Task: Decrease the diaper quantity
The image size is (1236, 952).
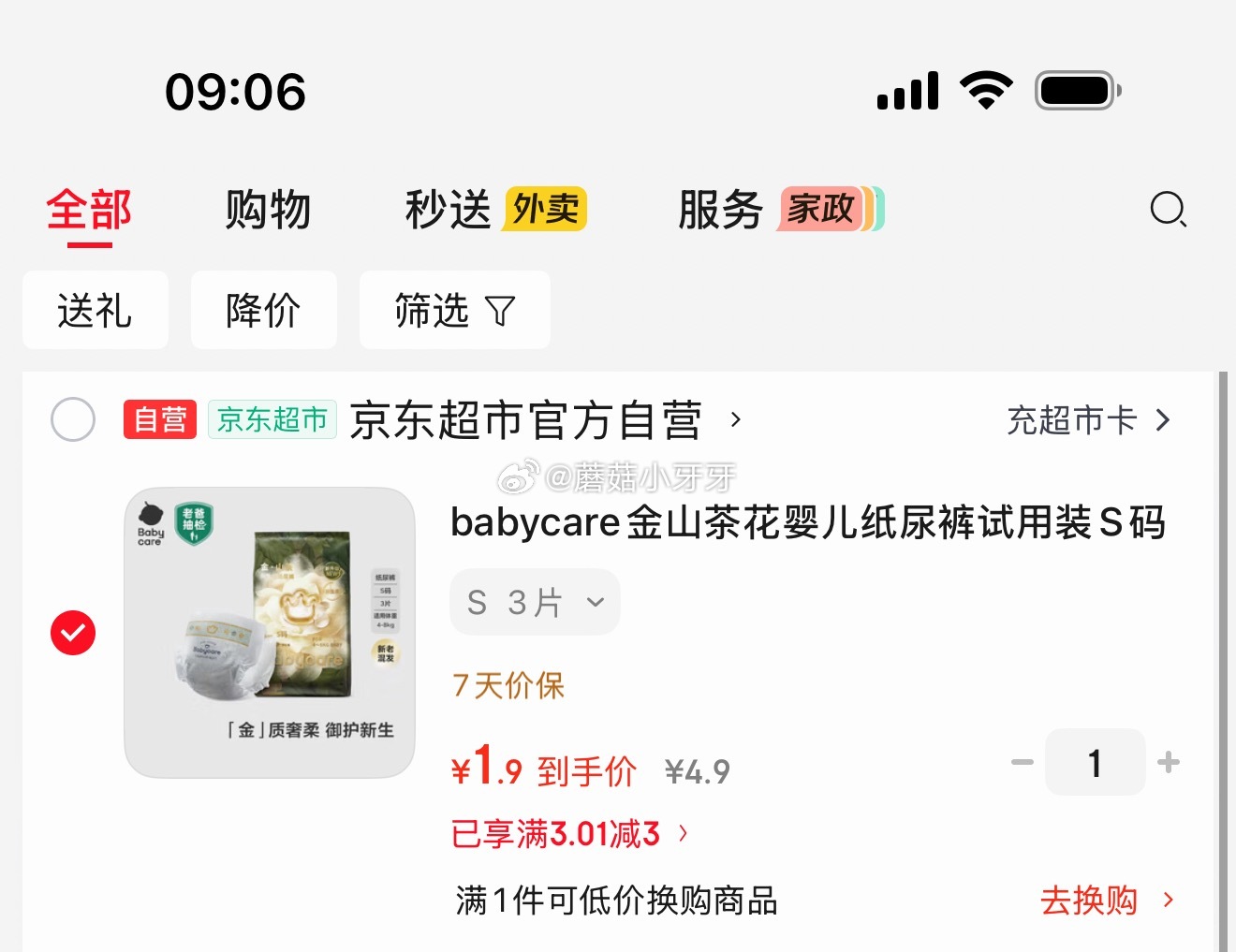Action: 1022,762
